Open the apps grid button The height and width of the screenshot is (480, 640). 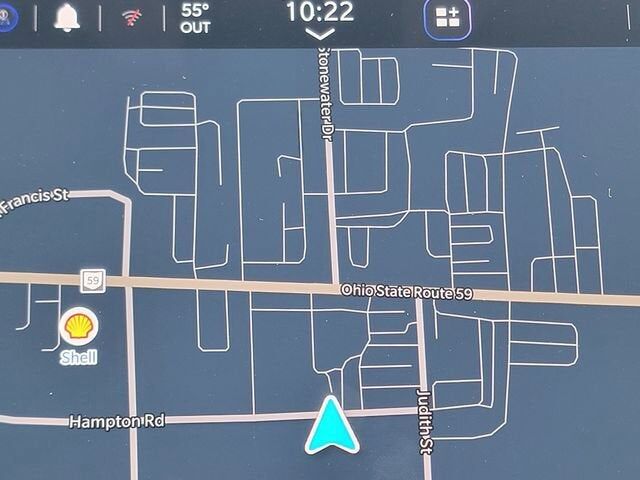pos(448,18)
